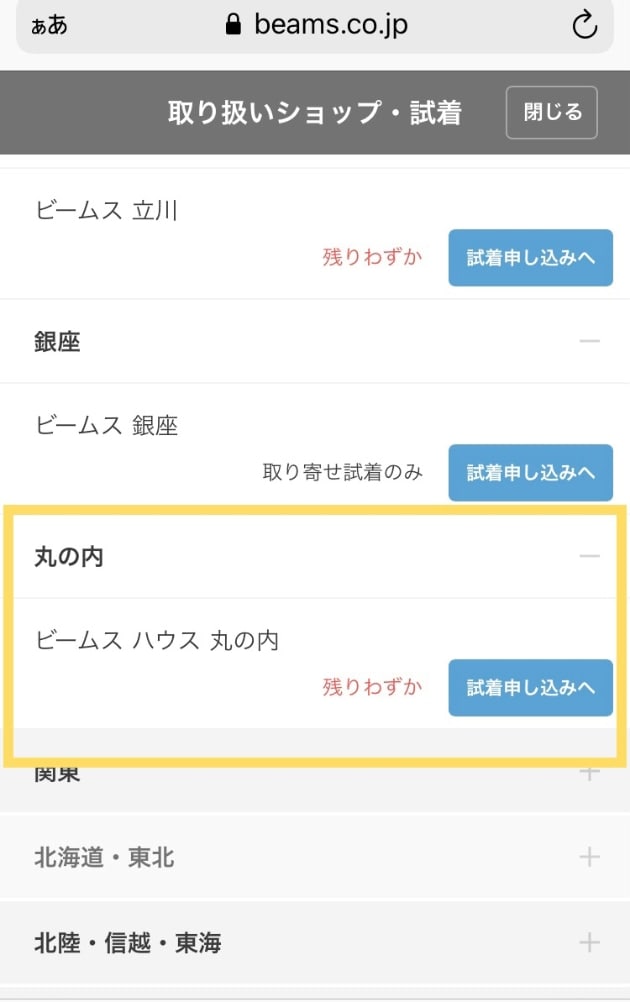This screenshot has width=630, height=1002.
Task: Open the ぁあ reader settings menu
Action: click(49, 26)
